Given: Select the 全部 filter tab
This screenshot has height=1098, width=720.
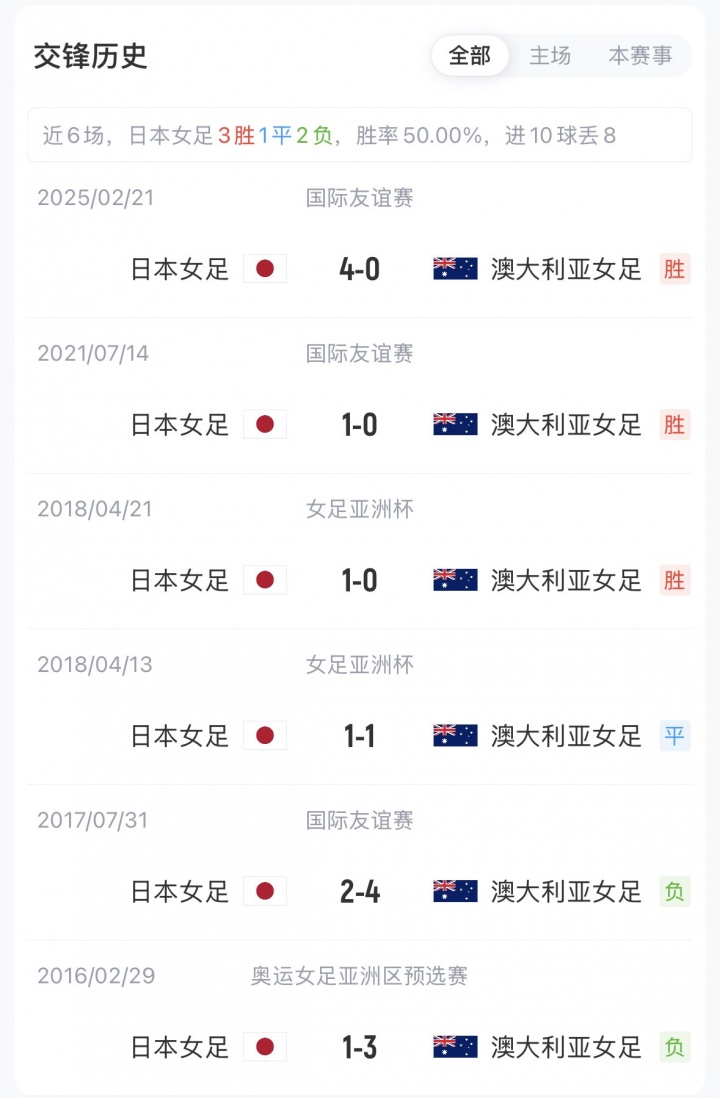Looking at the screenshot, I should click(x=470, y=57).
